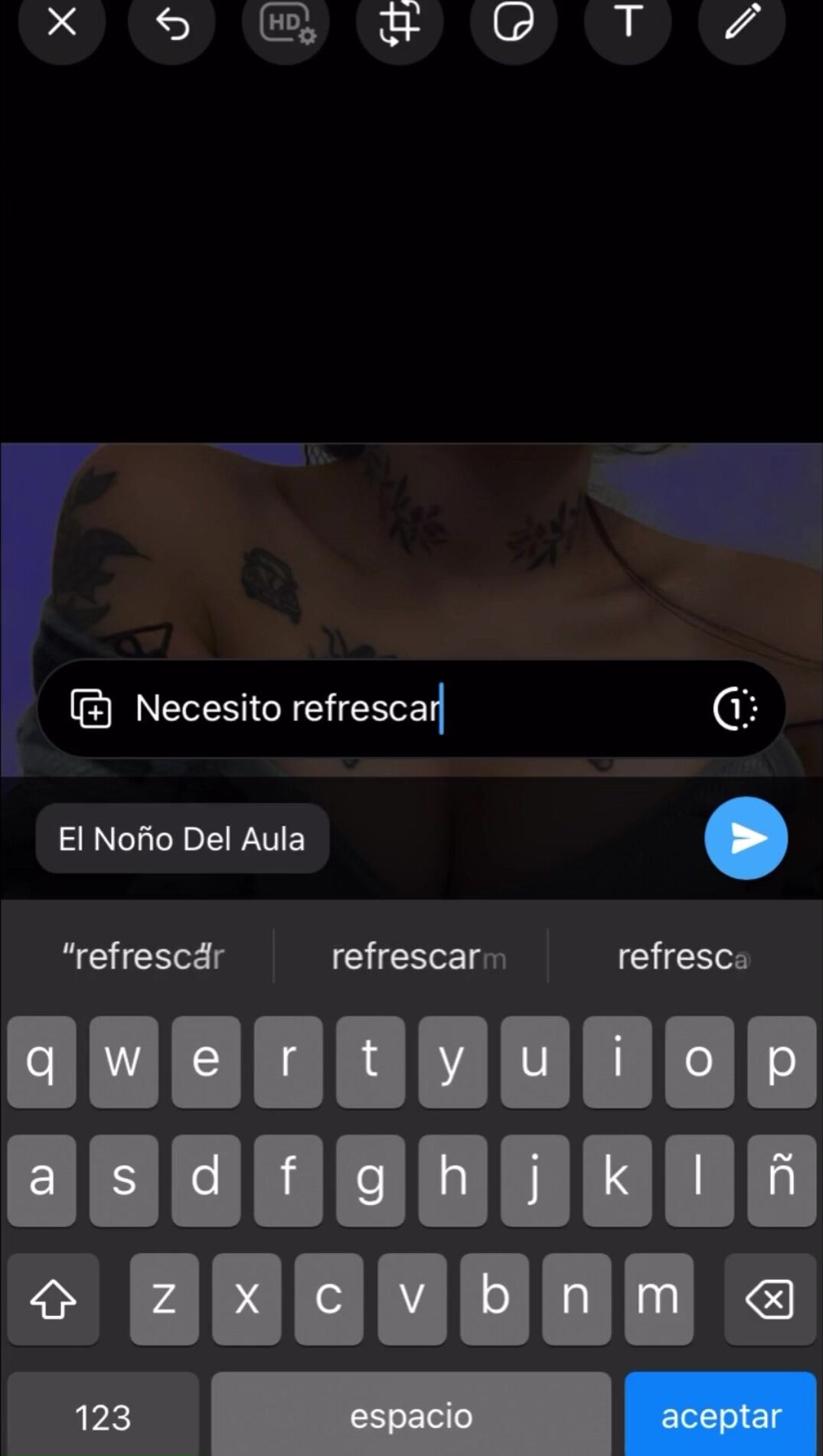Send the photo with the blue arrow
Viewport: 823px width, 1456px height.
click(x=746, y=838)
